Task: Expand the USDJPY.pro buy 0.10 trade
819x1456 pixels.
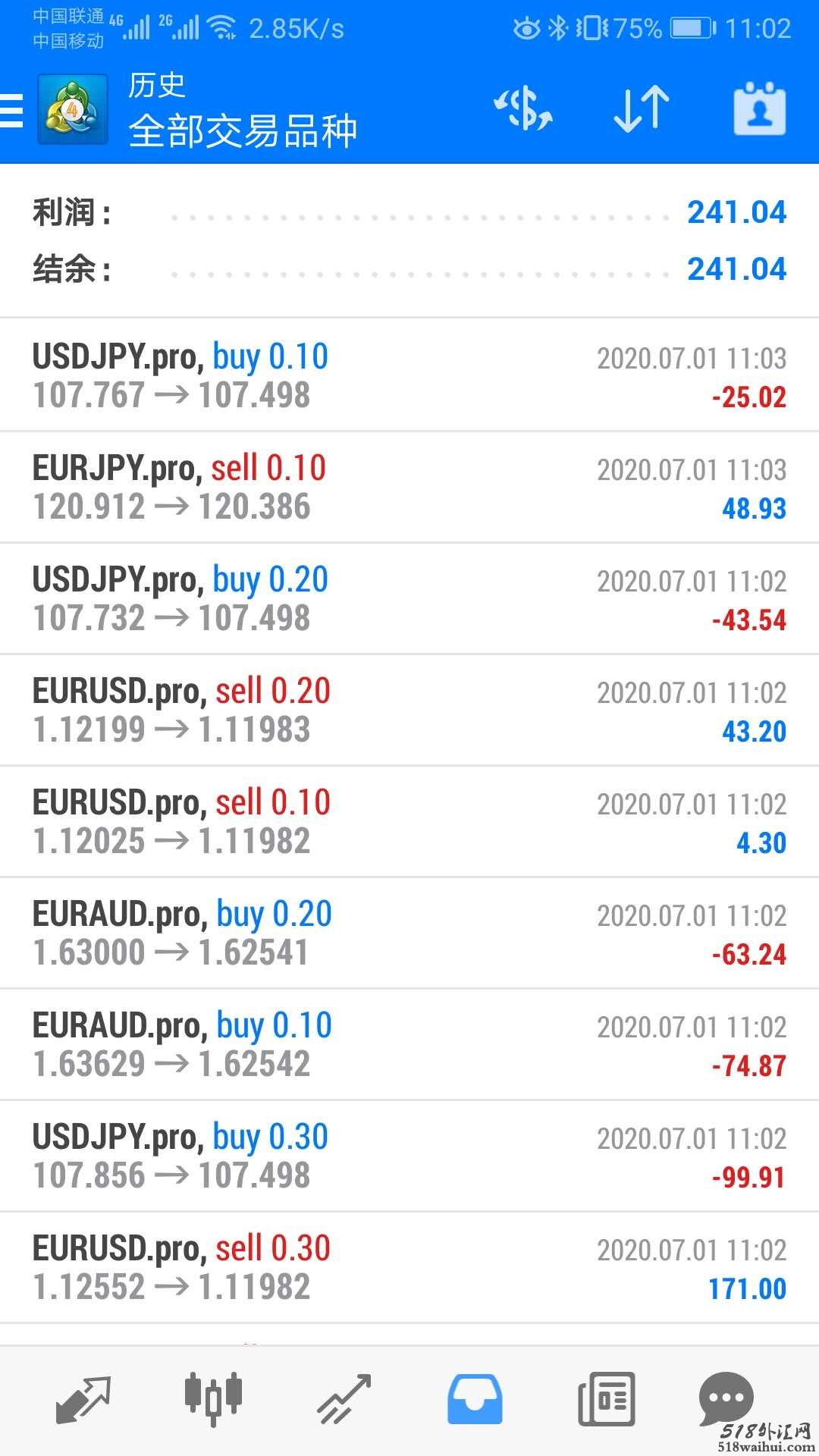Action: [409, 375]
